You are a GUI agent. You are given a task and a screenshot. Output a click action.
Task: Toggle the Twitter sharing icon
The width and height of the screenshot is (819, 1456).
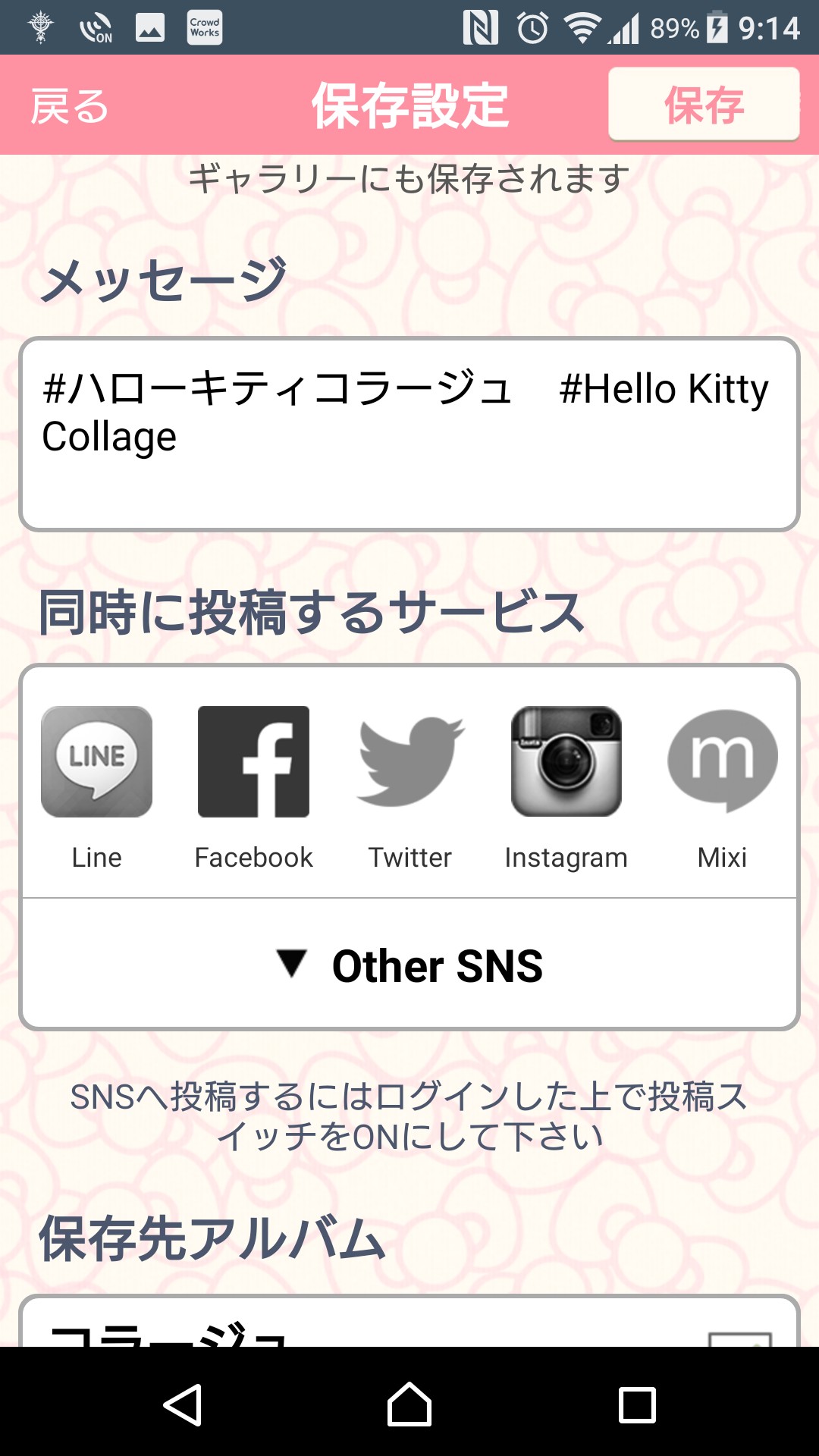[x=410, y=762]
